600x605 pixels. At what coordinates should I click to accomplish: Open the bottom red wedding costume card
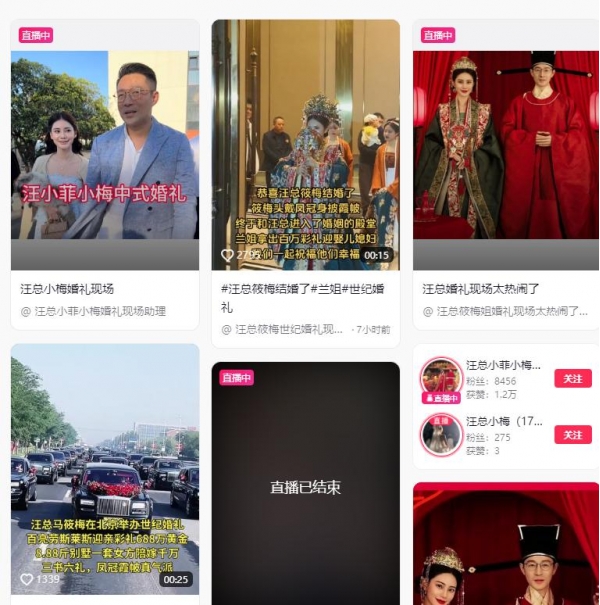(x=505, y=545)
